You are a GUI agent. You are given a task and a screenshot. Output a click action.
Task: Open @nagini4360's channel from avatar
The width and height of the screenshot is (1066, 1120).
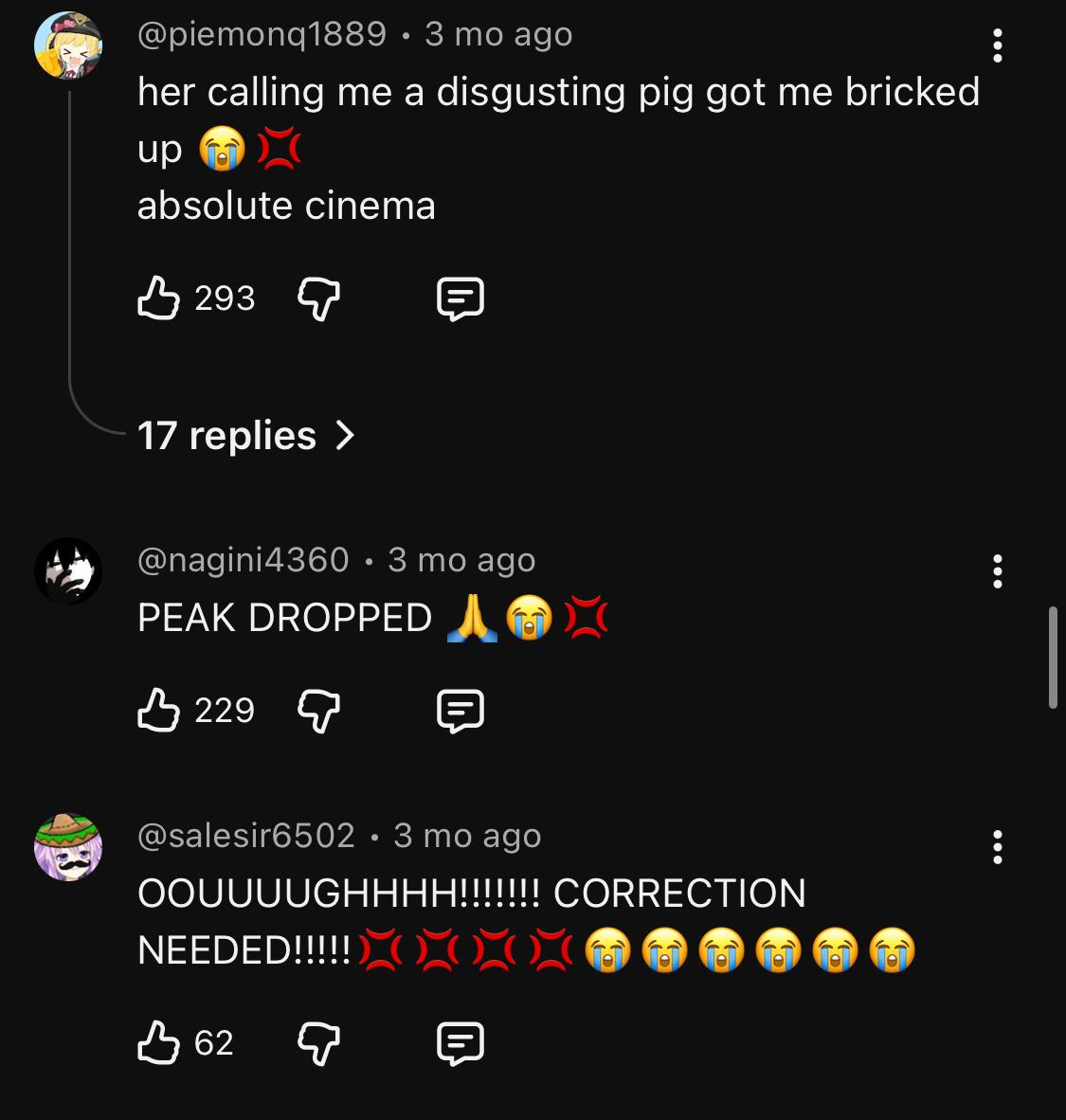click(68, 571)
